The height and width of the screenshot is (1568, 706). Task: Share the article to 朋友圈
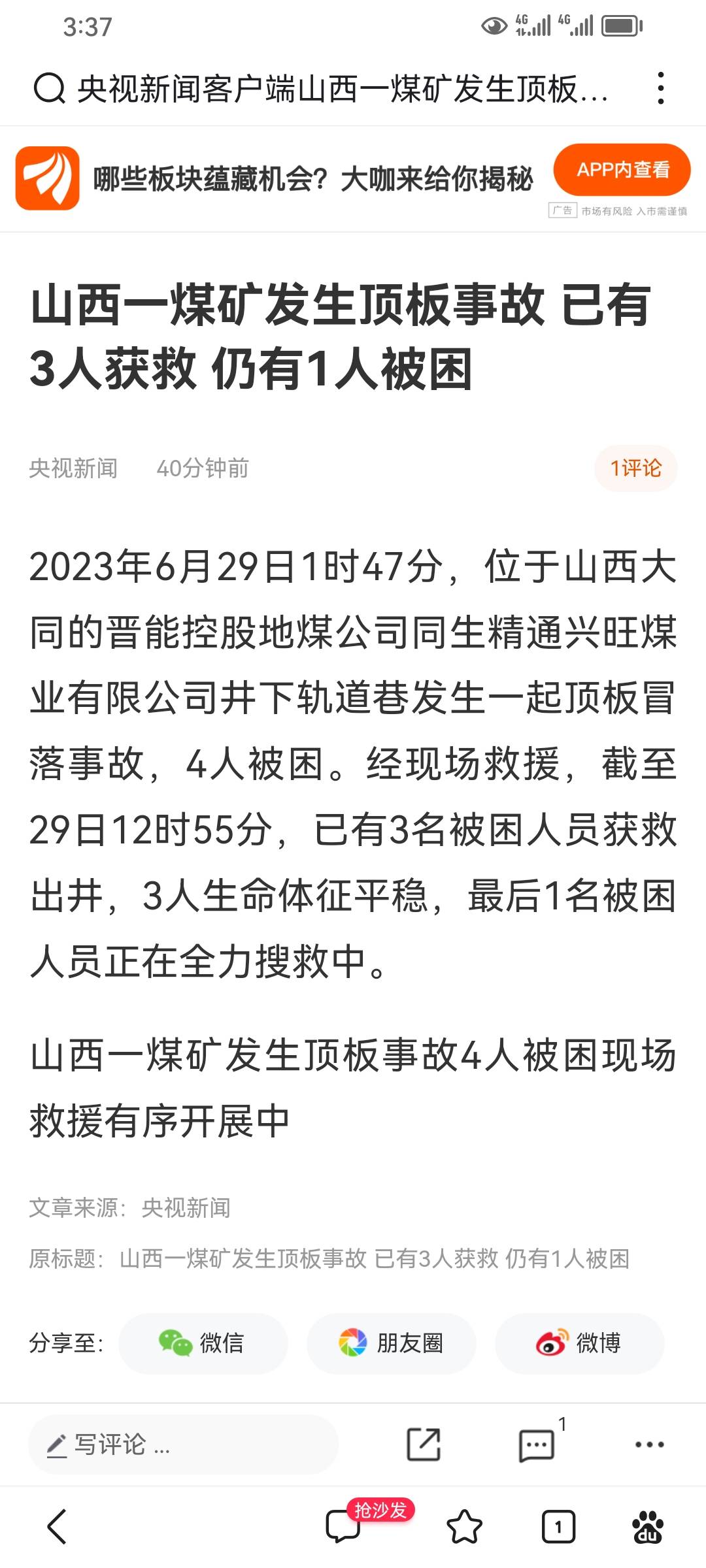click(391, 1343)
